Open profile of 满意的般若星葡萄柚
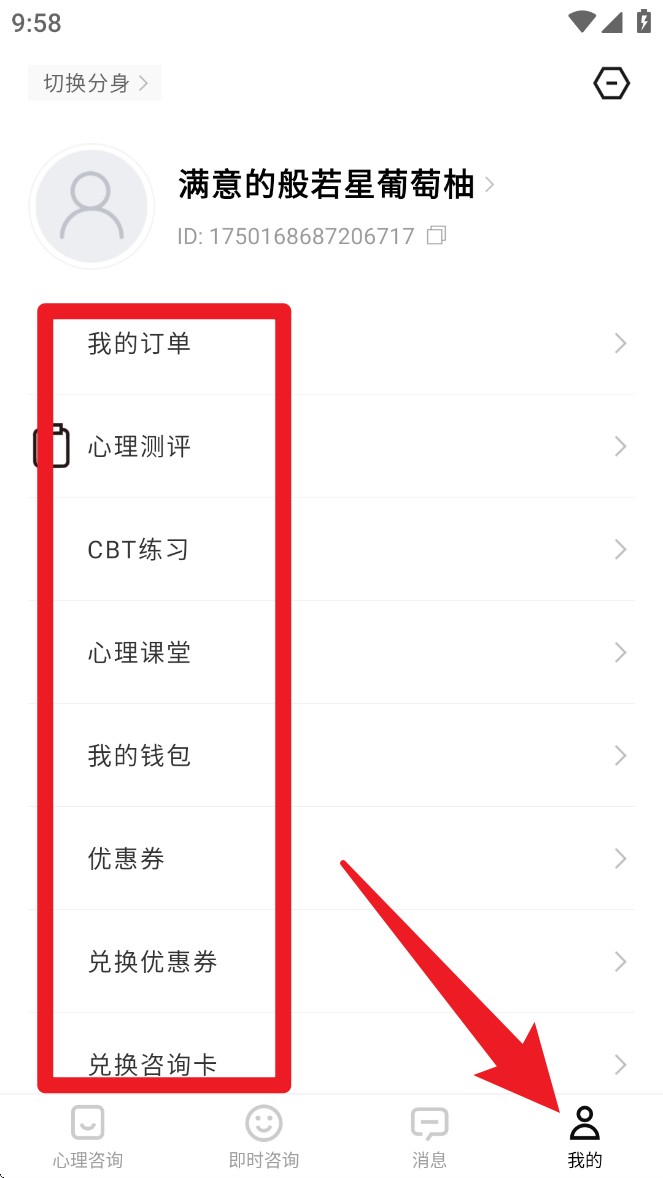Viewport: 663px width, 1178px height. click(x=336, y=184)
